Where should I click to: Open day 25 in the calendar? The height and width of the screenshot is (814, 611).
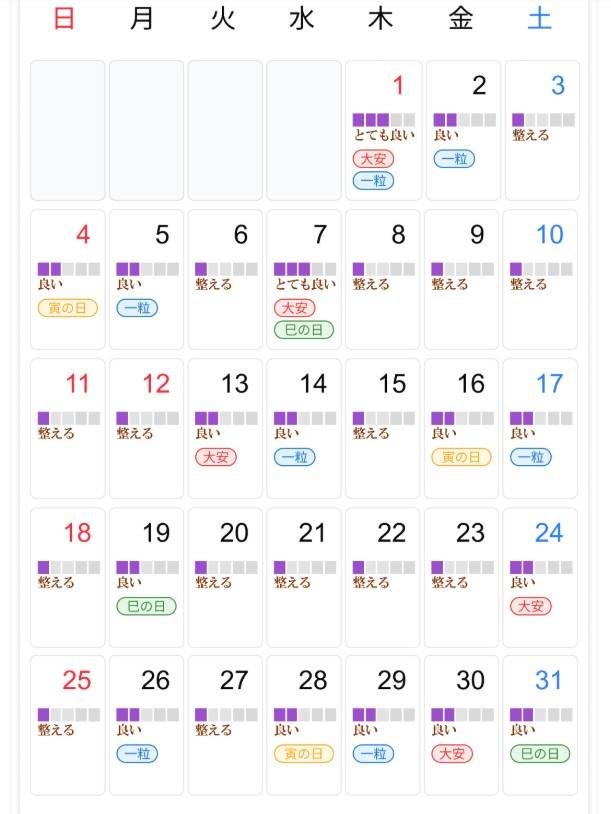pos(68,725)
